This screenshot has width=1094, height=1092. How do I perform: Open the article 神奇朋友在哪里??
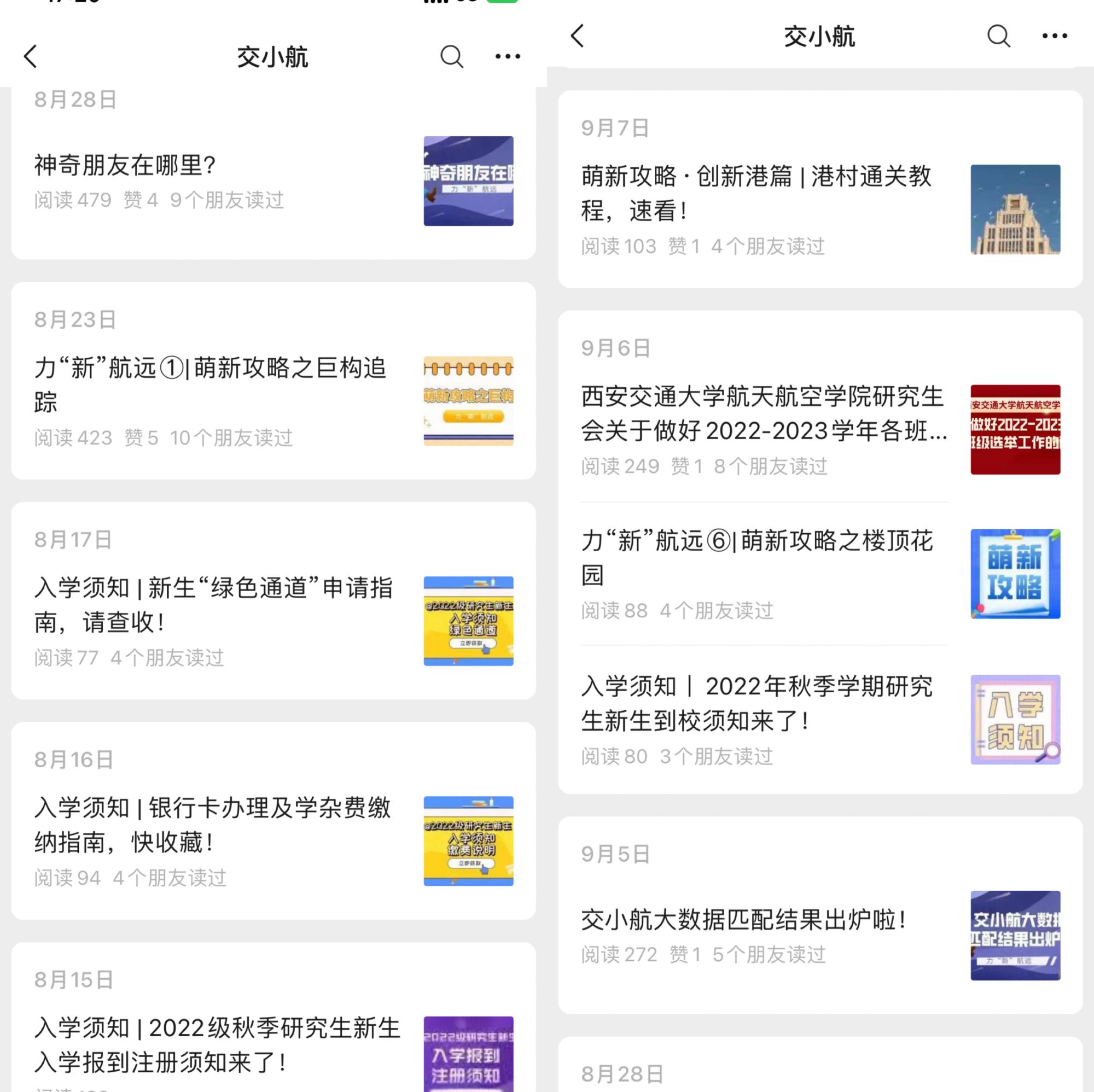pyautogui.click(x=125, y=165)
